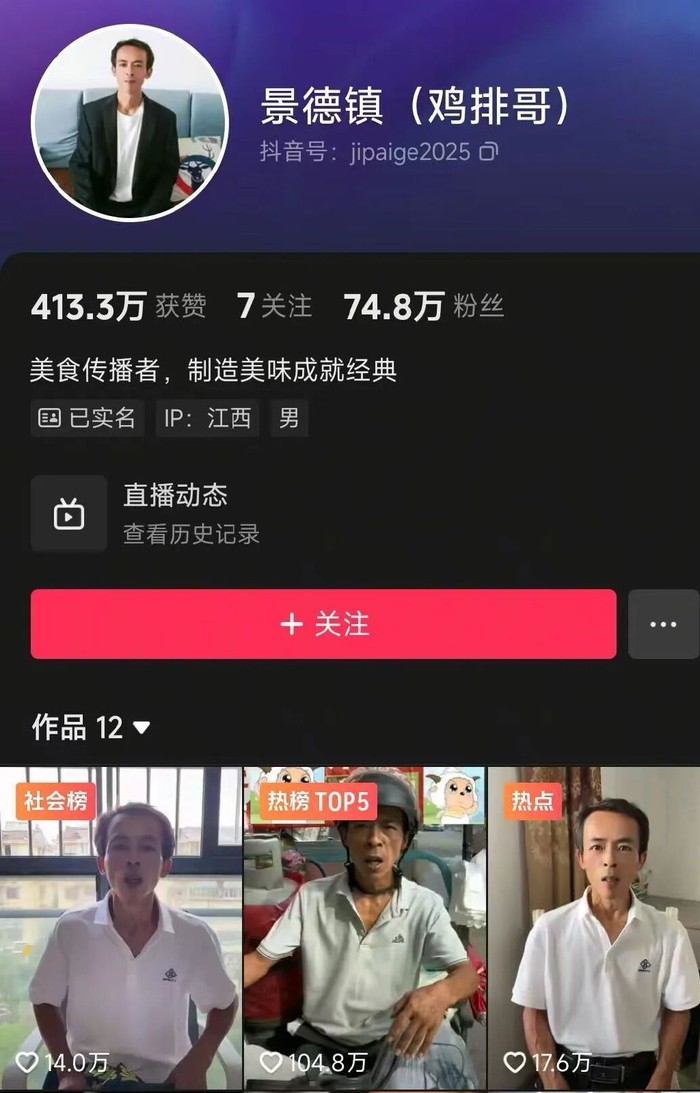This screenshot has height=1093, width=700.
Task: Copy the Douyin ID jipaige2025
Action: pos(488,153)
